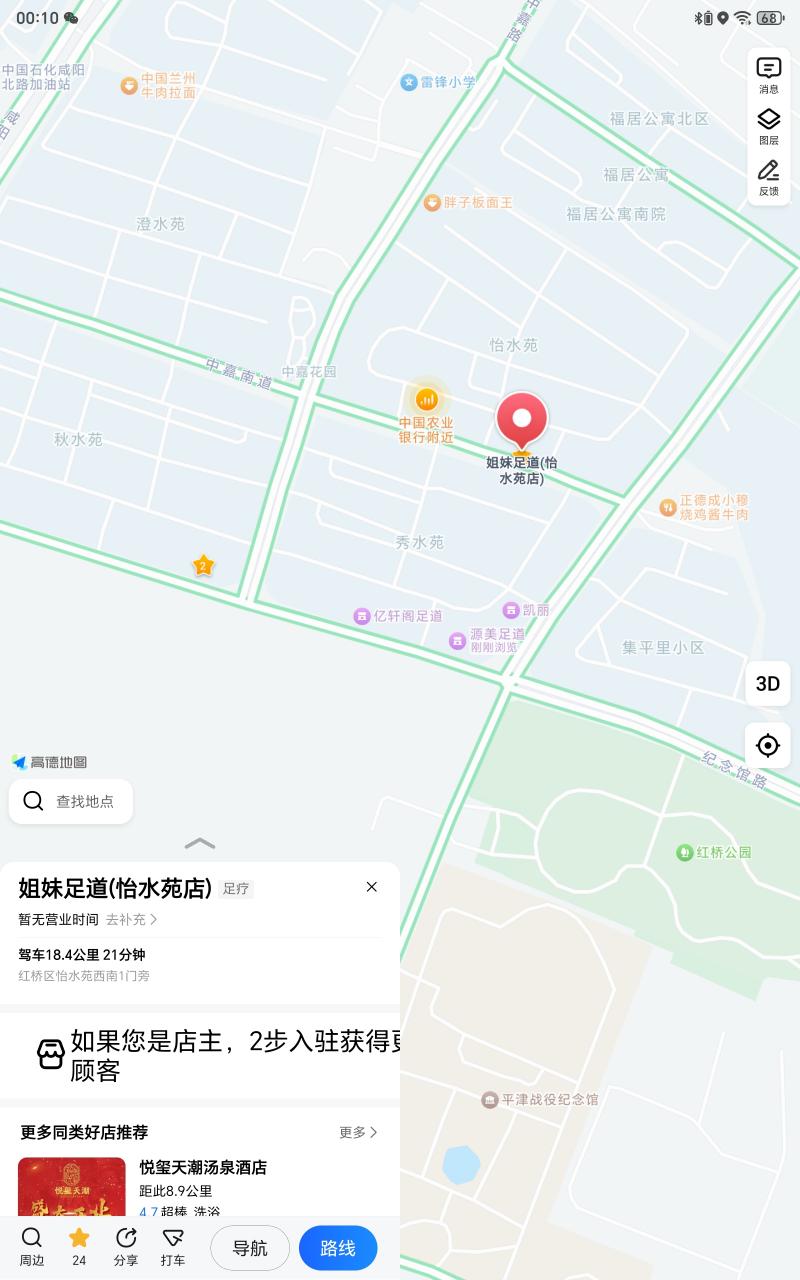Tap the 查找地点 search field
800x1280 pixels.
click(x=70, y=801)
